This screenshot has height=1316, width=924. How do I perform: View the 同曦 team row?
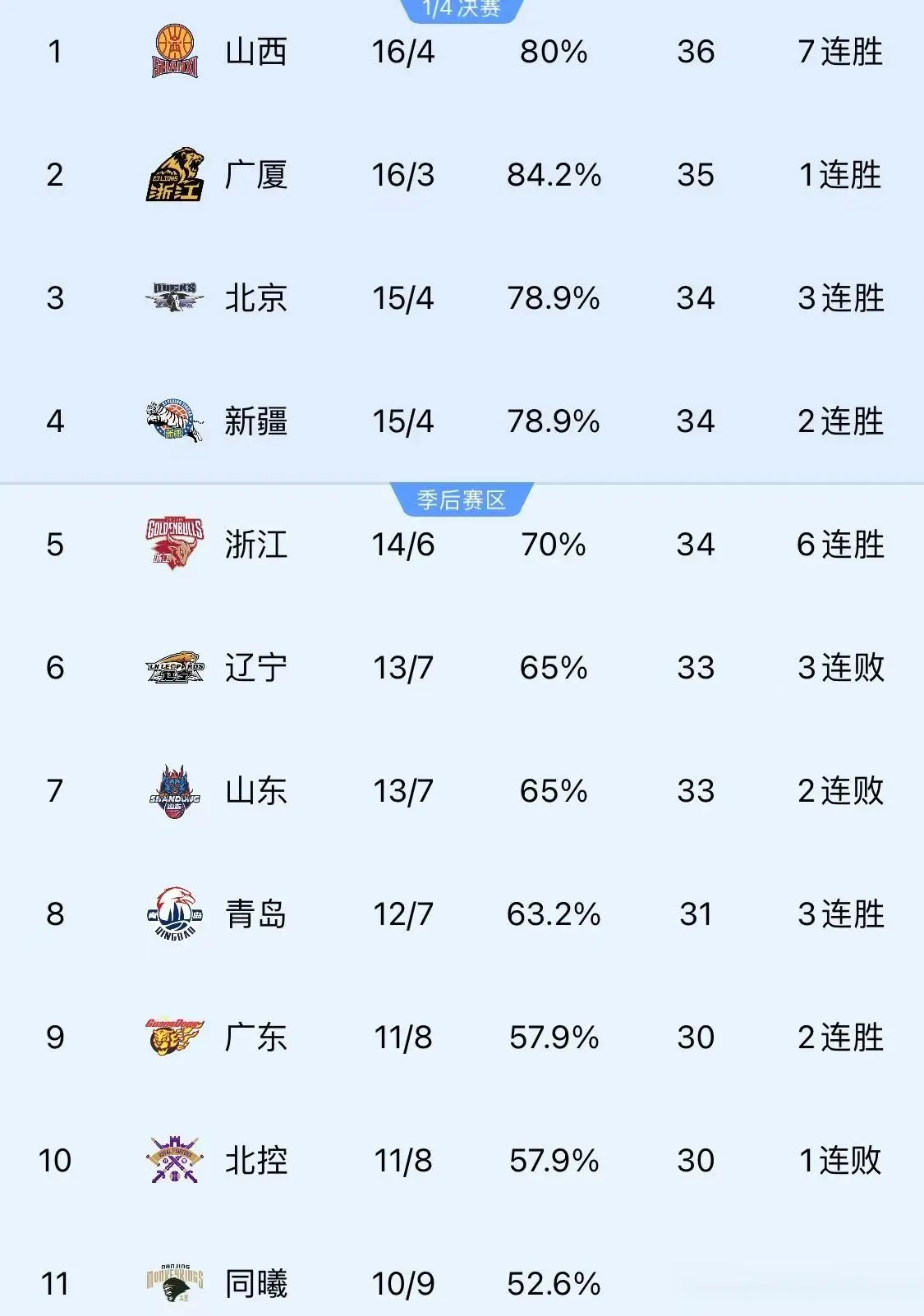pos(255,1284)
